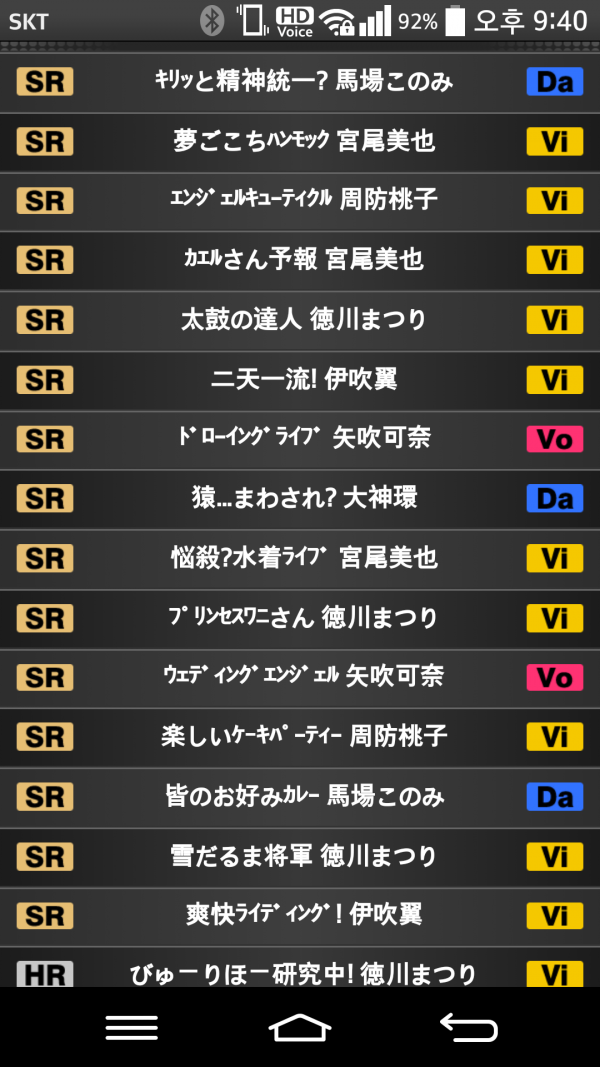
Task: Select プリンセスワニさん 徳川まつり entry
Action: [303, 618]
